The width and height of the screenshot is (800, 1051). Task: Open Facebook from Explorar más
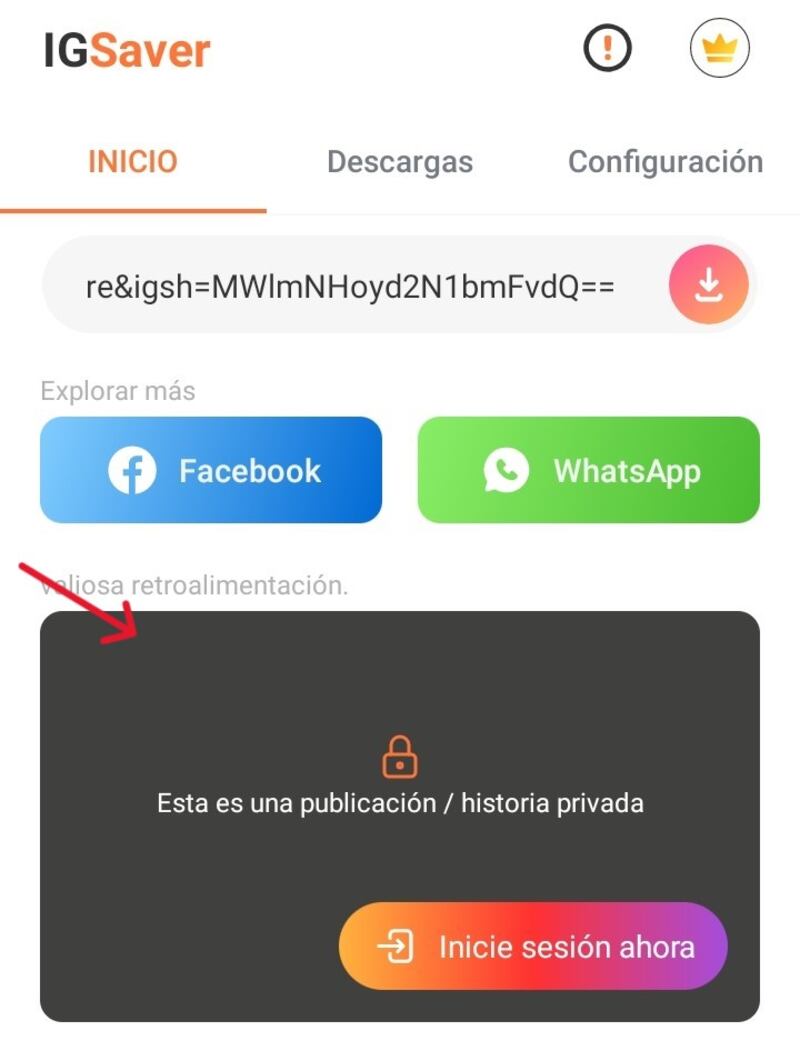click(x=210, y=470)
